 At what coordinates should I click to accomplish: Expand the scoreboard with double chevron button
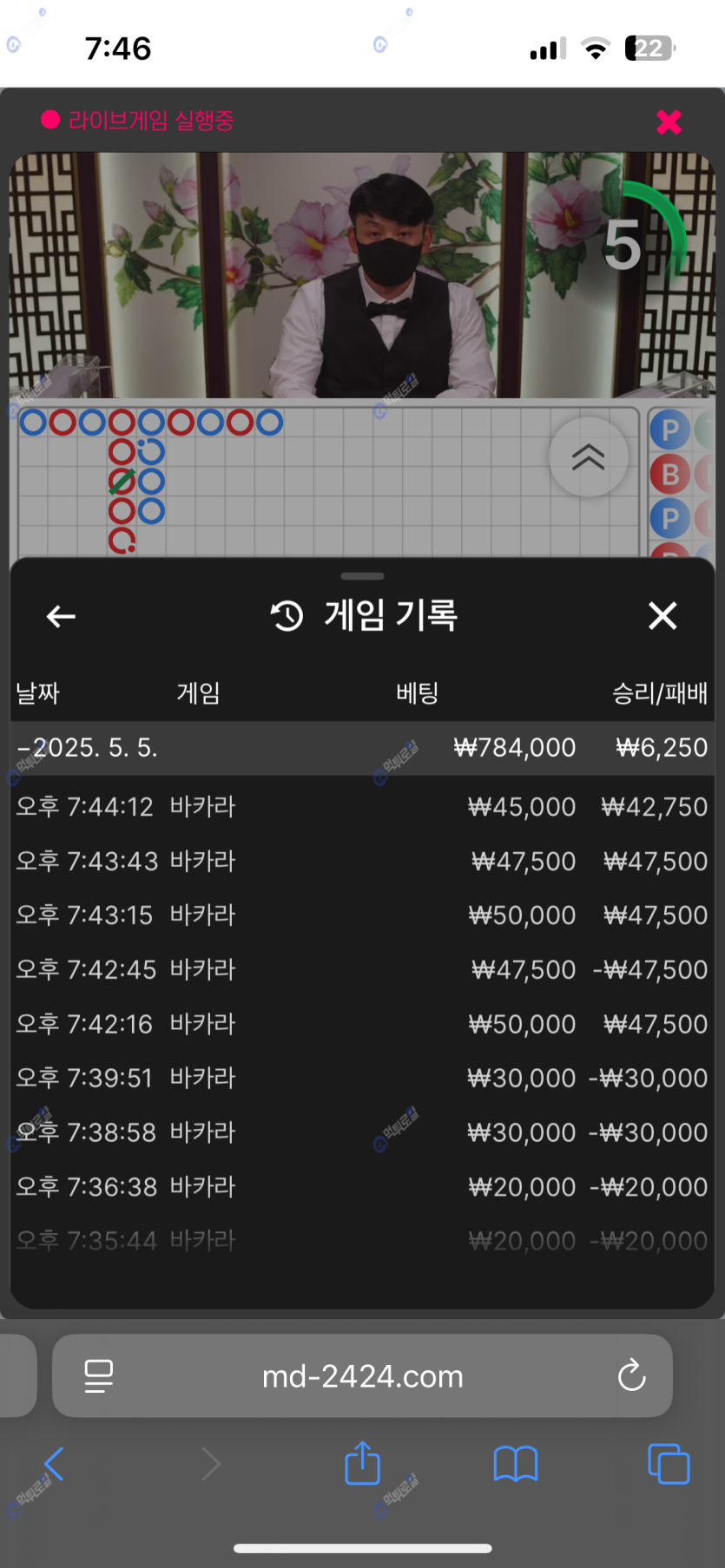[589, 456]
